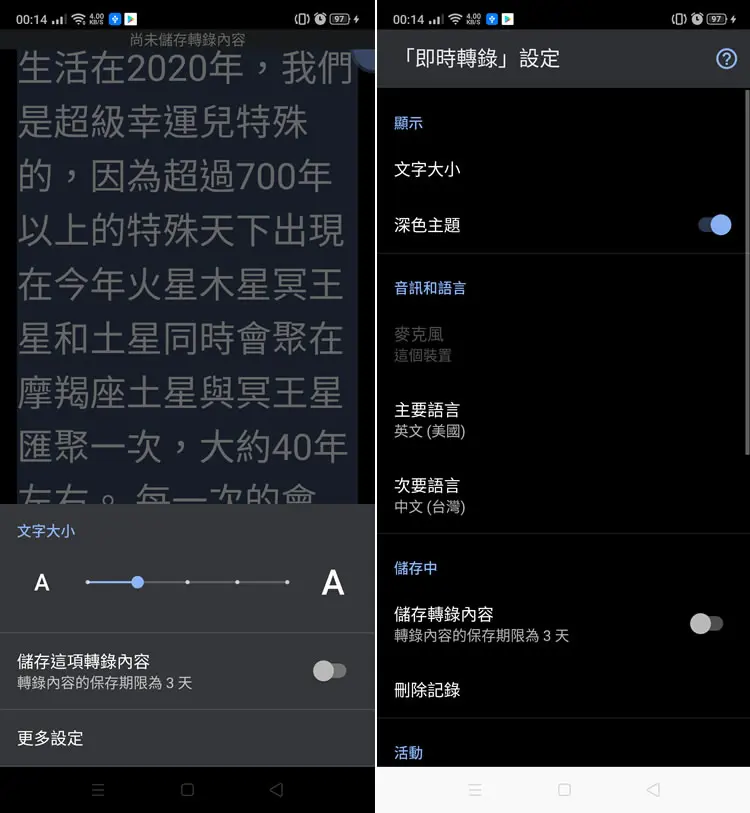Open the help icon in 即時轉錄 settings
This screenshot has width=750, height=813.
tap(726, 59)
